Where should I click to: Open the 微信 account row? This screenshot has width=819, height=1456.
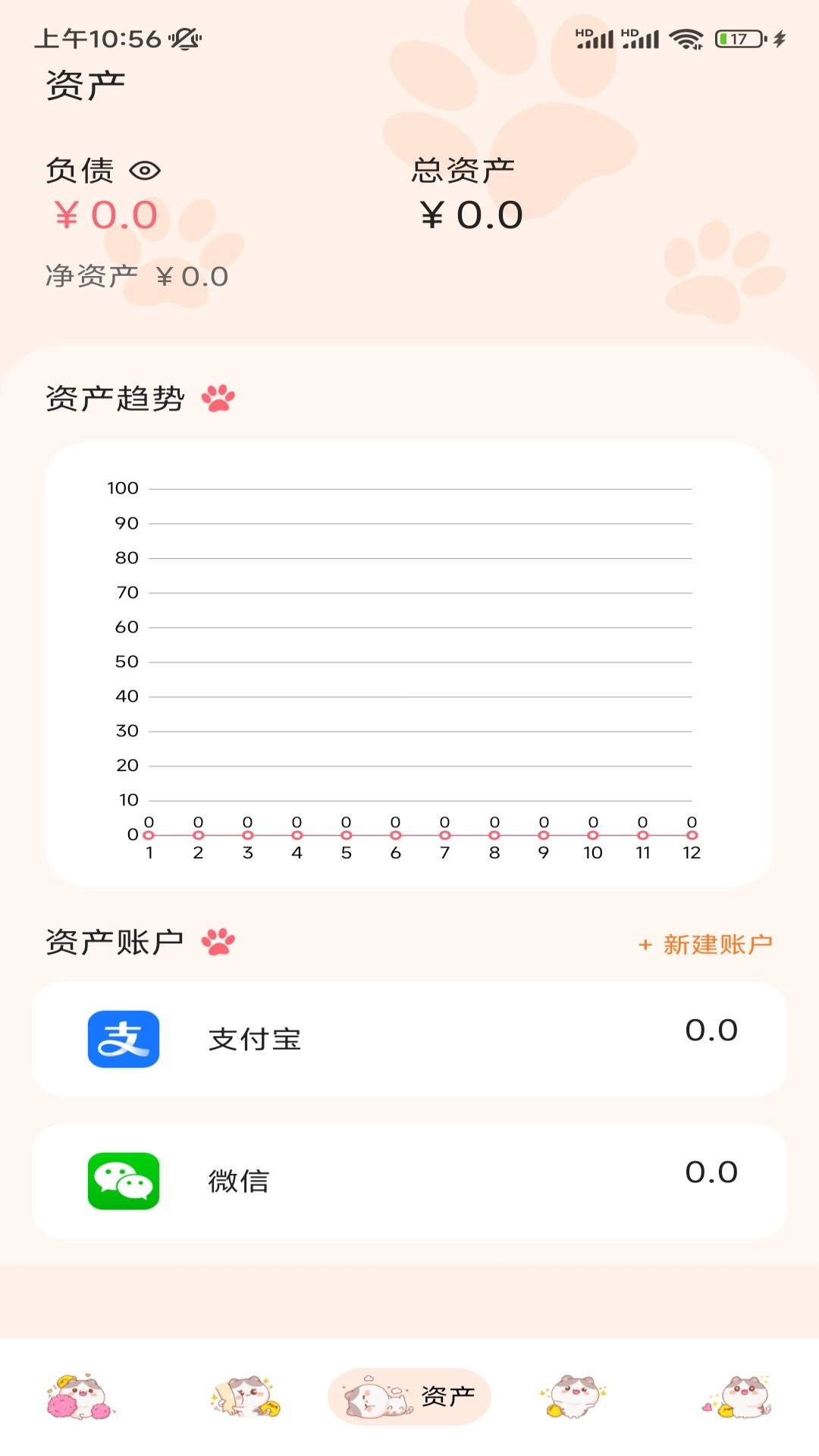tap(409, 1181)
